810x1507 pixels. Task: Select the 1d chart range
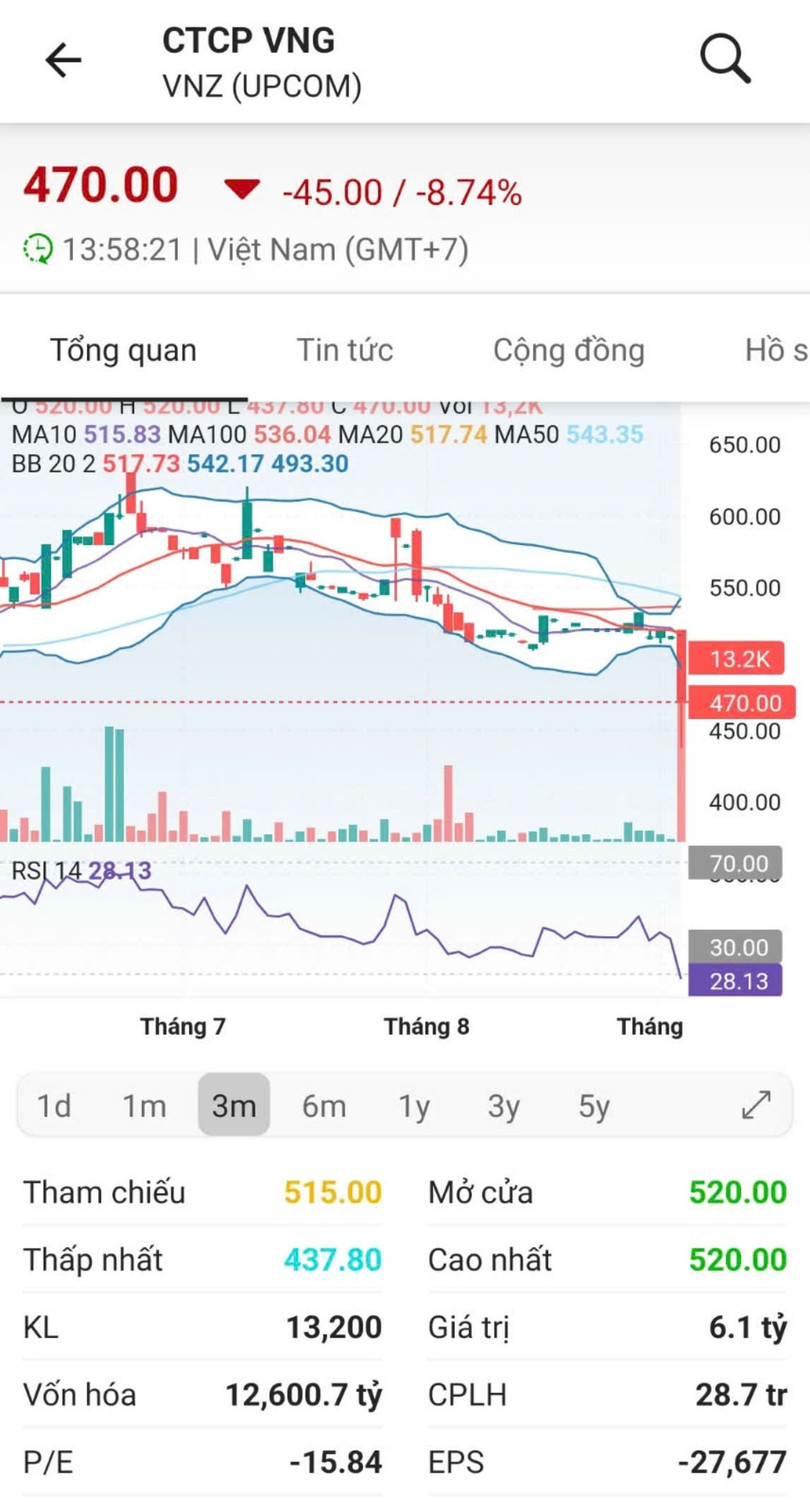[x=54, y=1106]
